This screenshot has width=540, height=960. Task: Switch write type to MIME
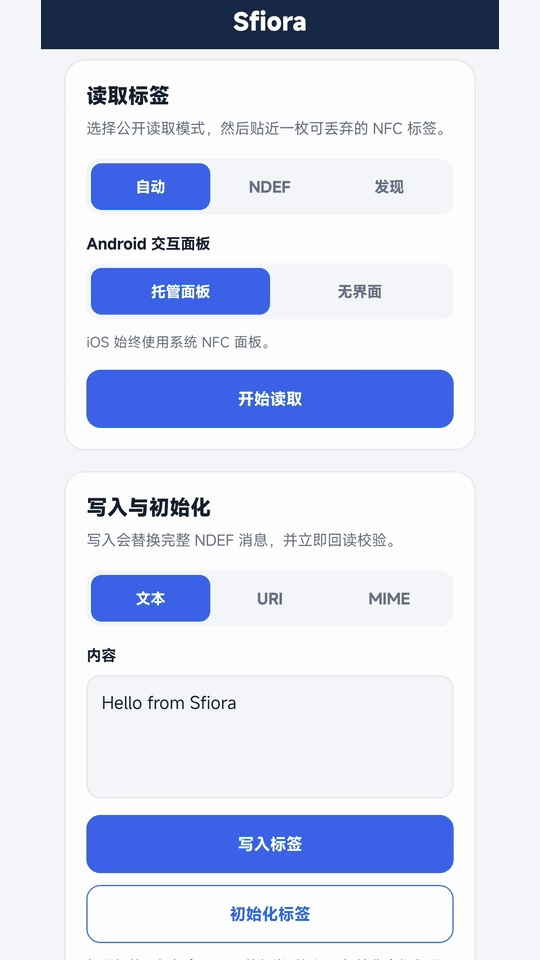pos(389,598)
